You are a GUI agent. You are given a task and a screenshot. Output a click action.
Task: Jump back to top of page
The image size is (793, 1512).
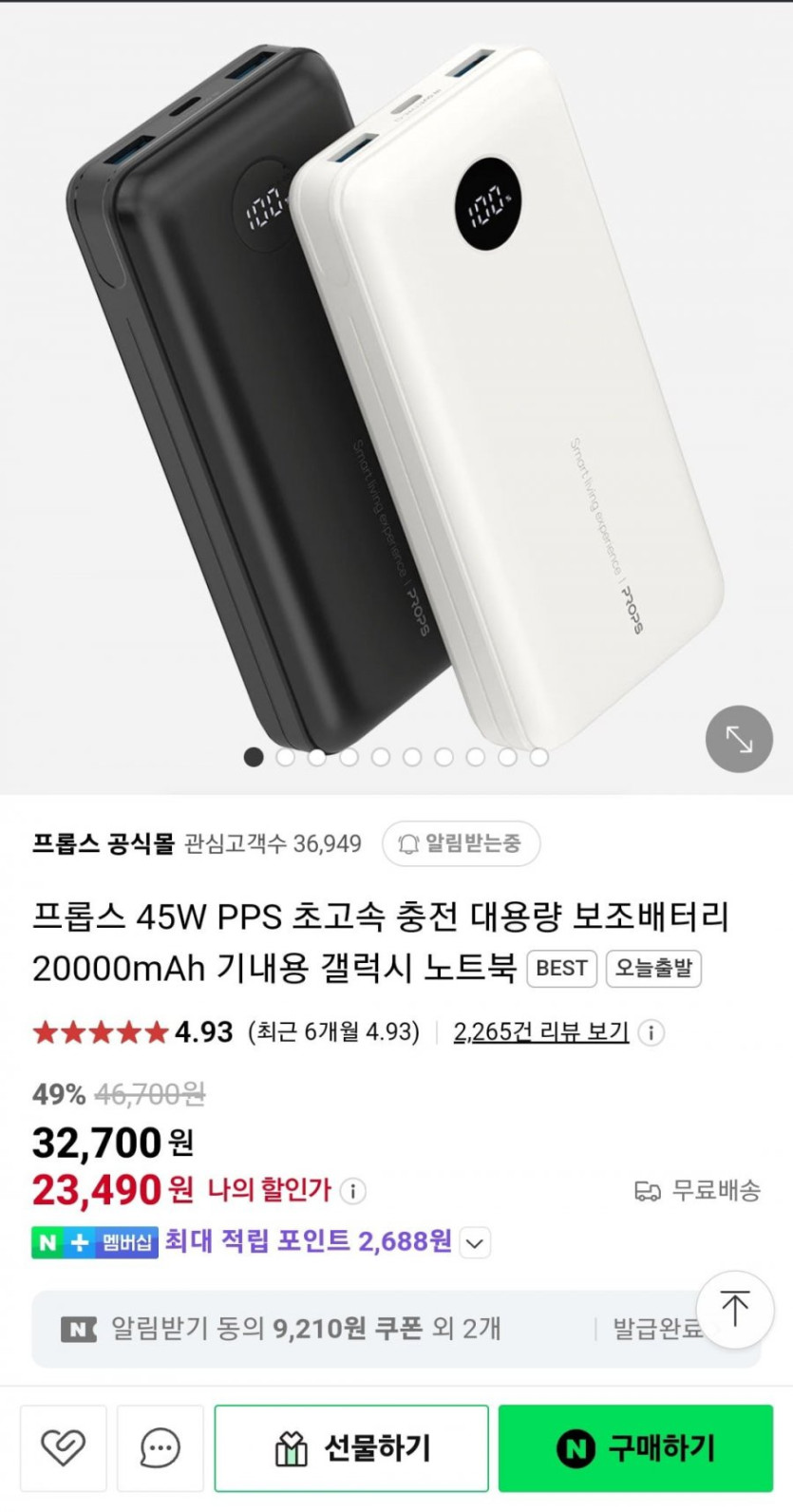pyautogui.click(x=735, y=1309)
